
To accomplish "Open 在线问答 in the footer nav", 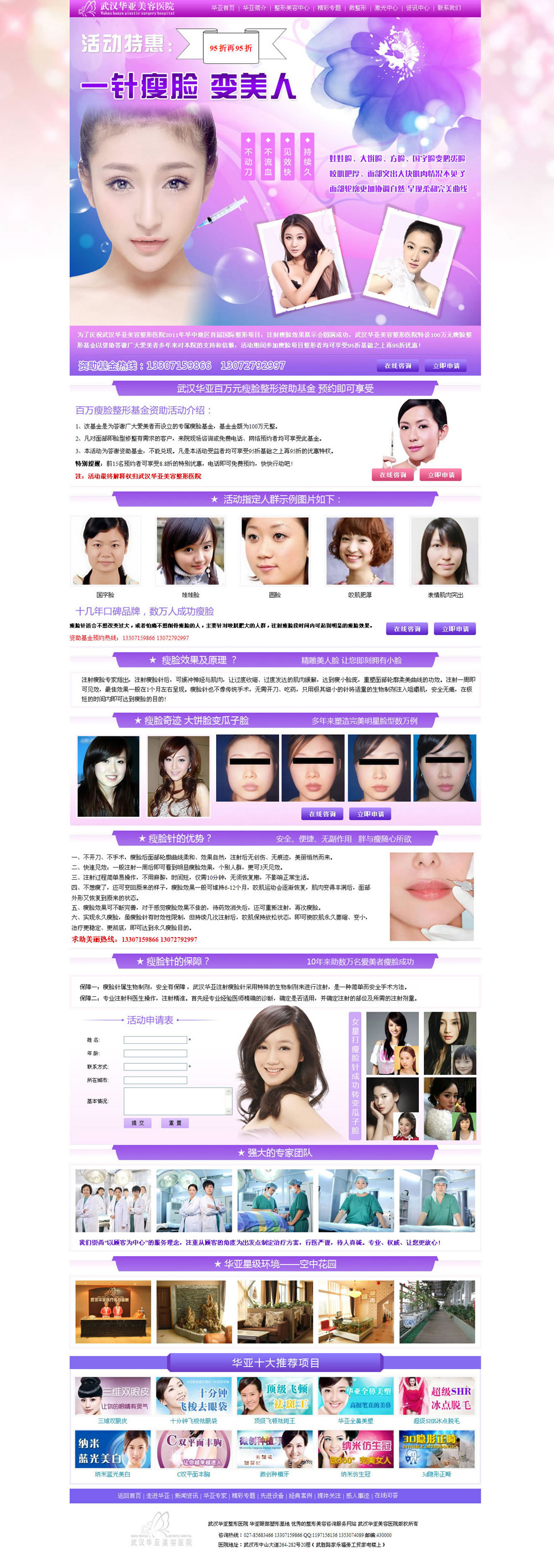I will tap(386, 1495).
